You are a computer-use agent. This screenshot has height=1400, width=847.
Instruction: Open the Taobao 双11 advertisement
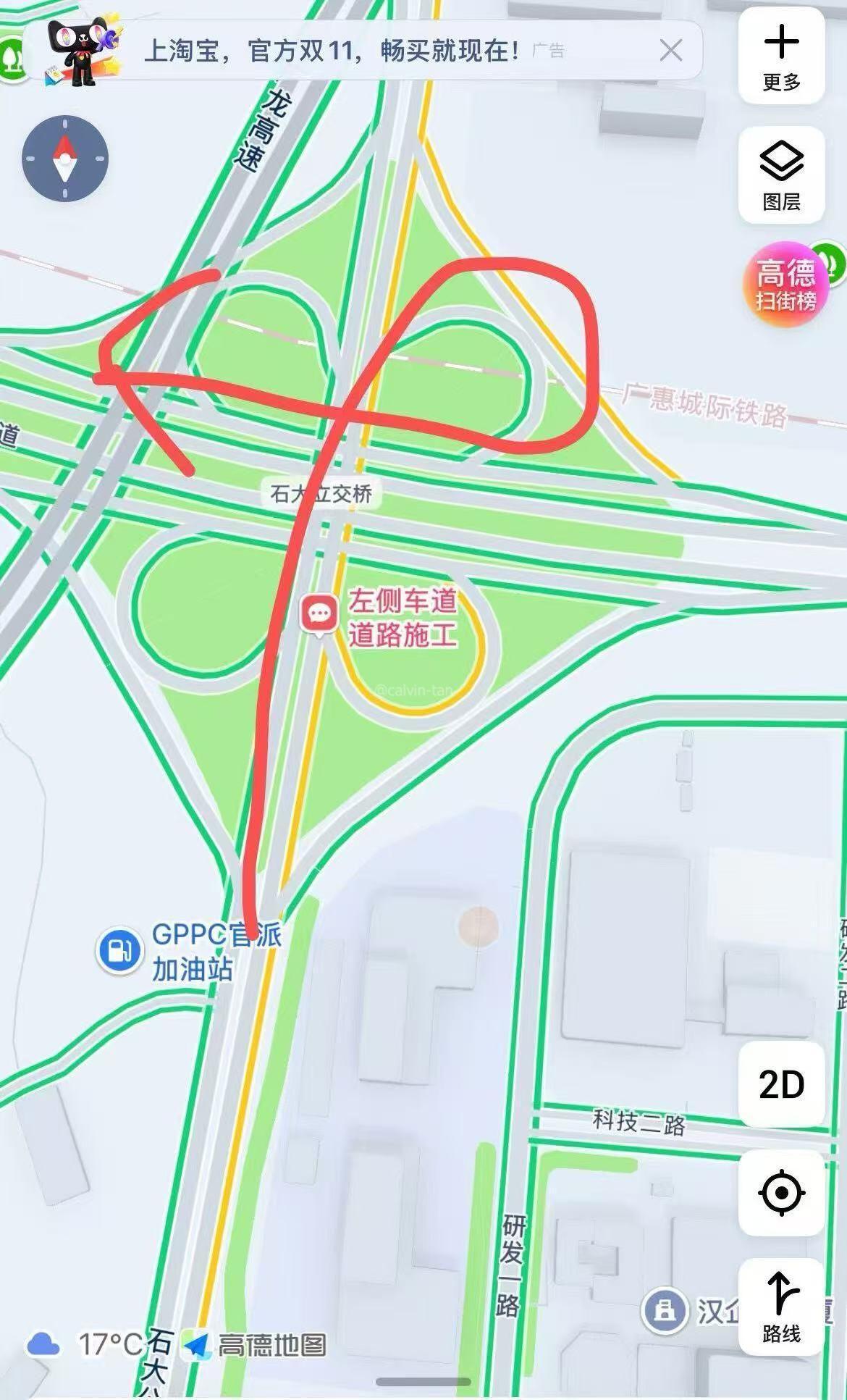333,51
